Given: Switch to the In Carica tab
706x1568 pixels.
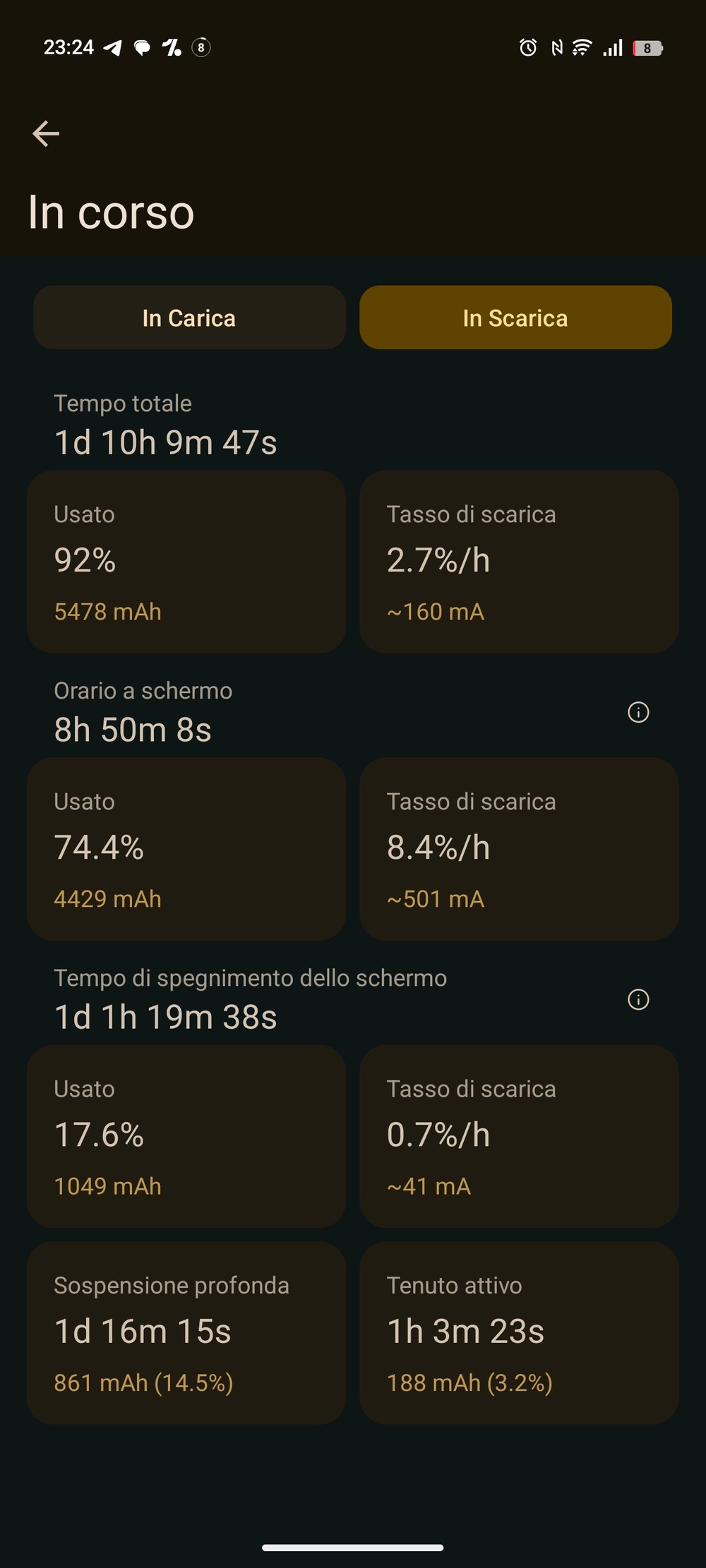Looking at the screenshot, I should pos(189,318).
